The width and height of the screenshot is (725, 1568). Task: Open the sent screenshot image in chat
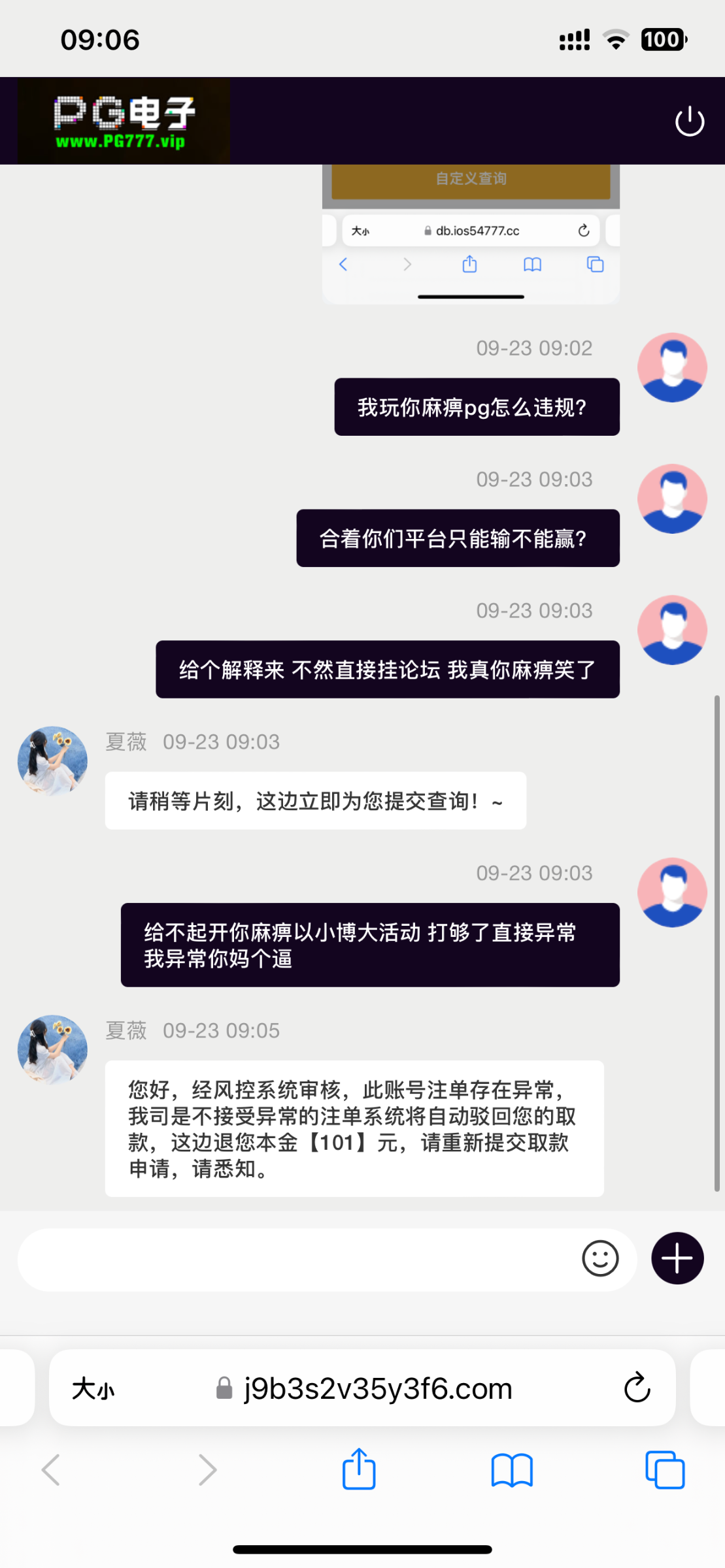point(471,235)
